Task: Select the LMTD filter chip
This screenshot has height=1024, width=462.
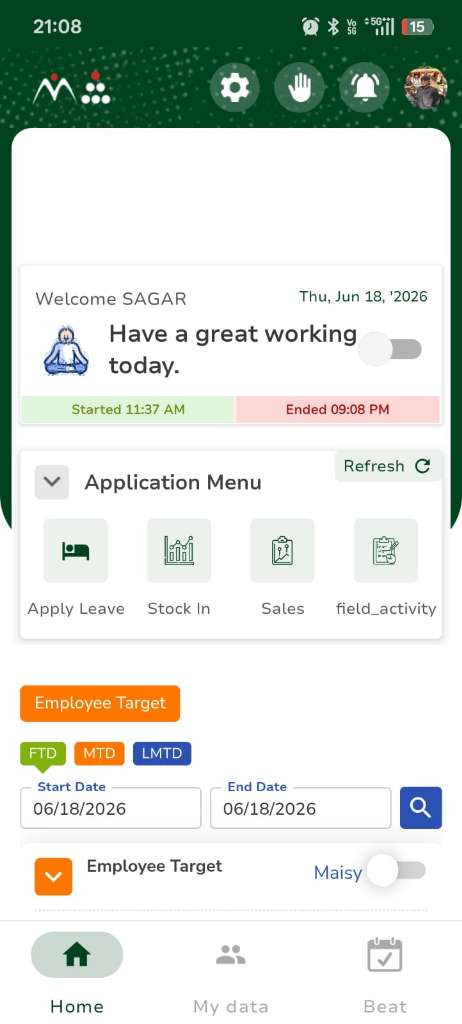Action: (x=162, y=754)
